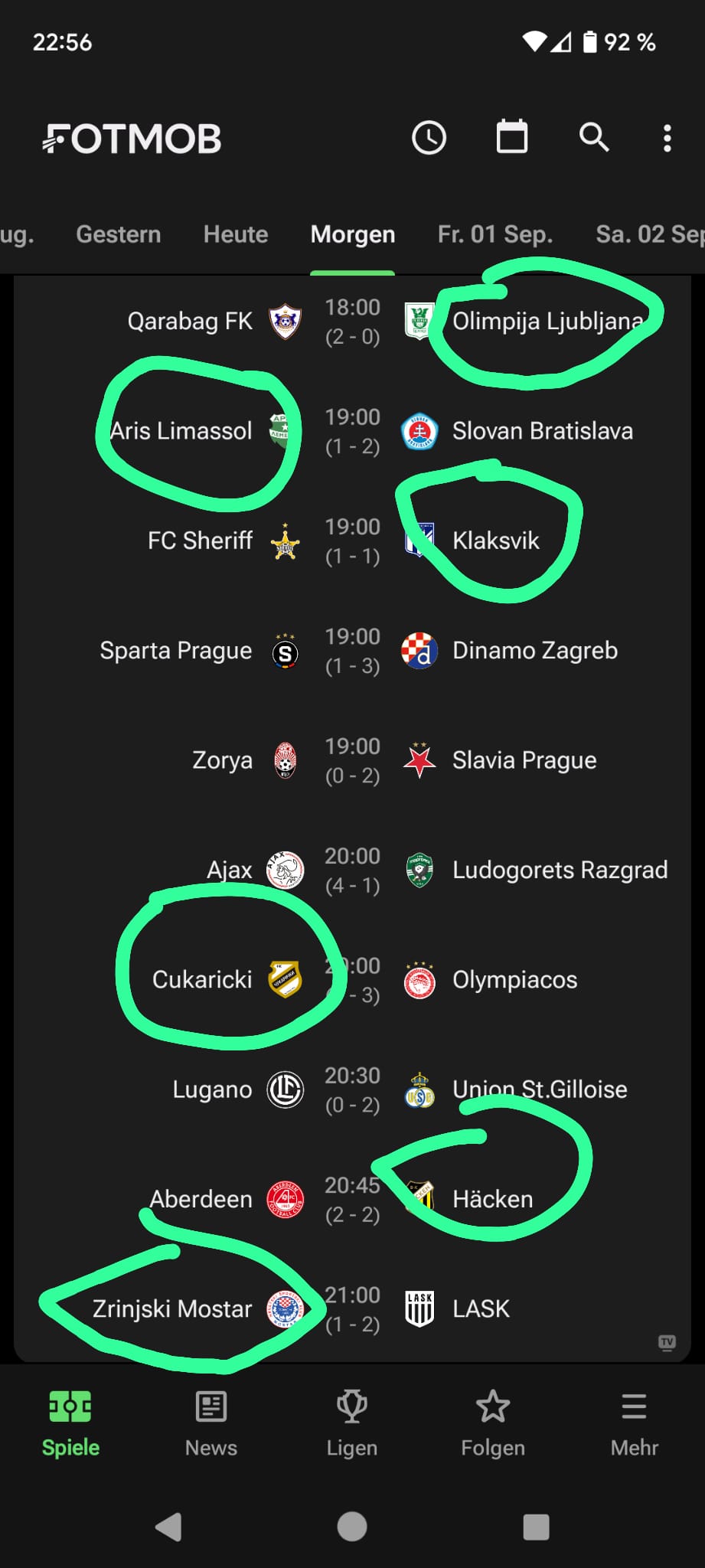
Task: Open the calendar date picker
Action: (511, 138)
